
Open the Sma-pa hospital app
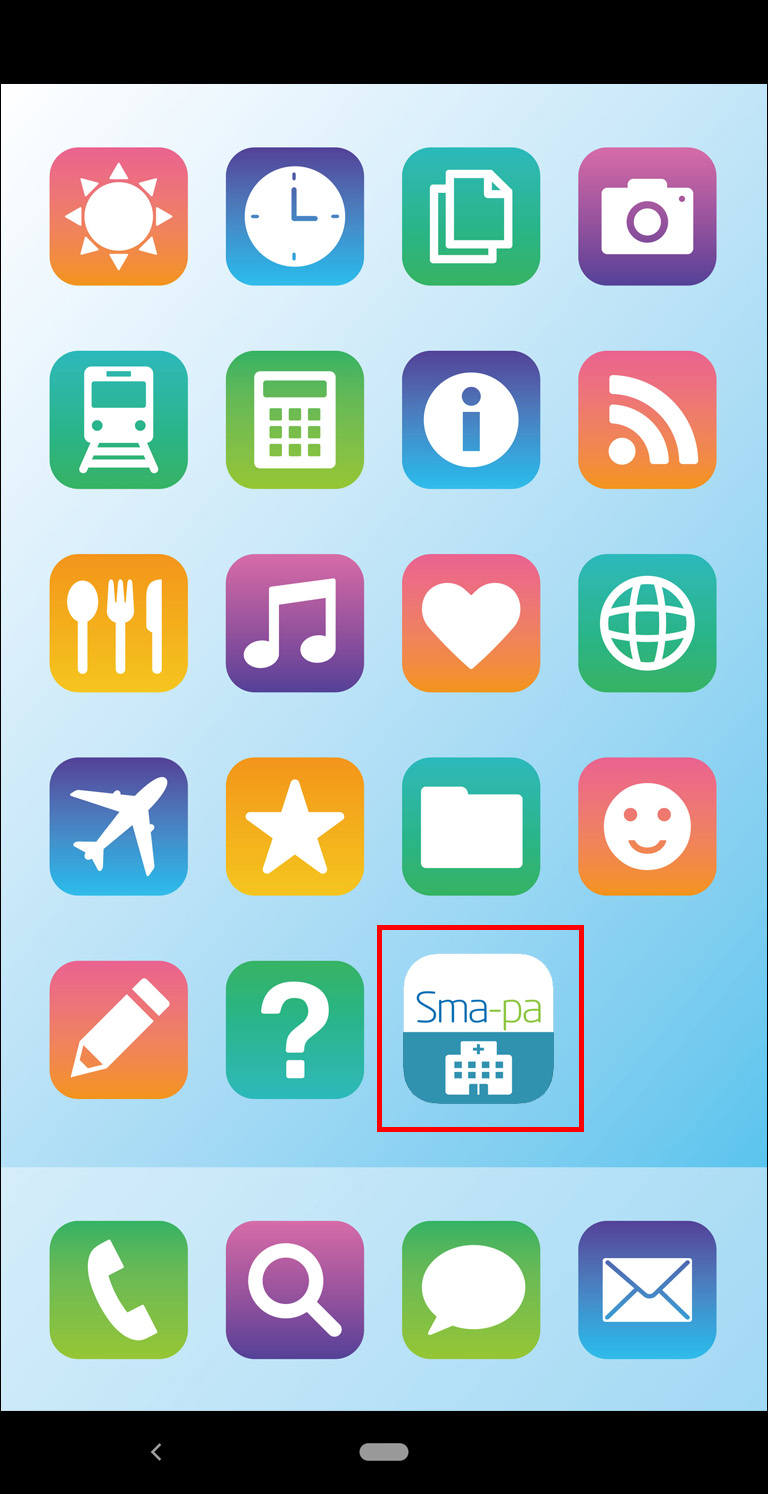click(x=478, y=1028)
